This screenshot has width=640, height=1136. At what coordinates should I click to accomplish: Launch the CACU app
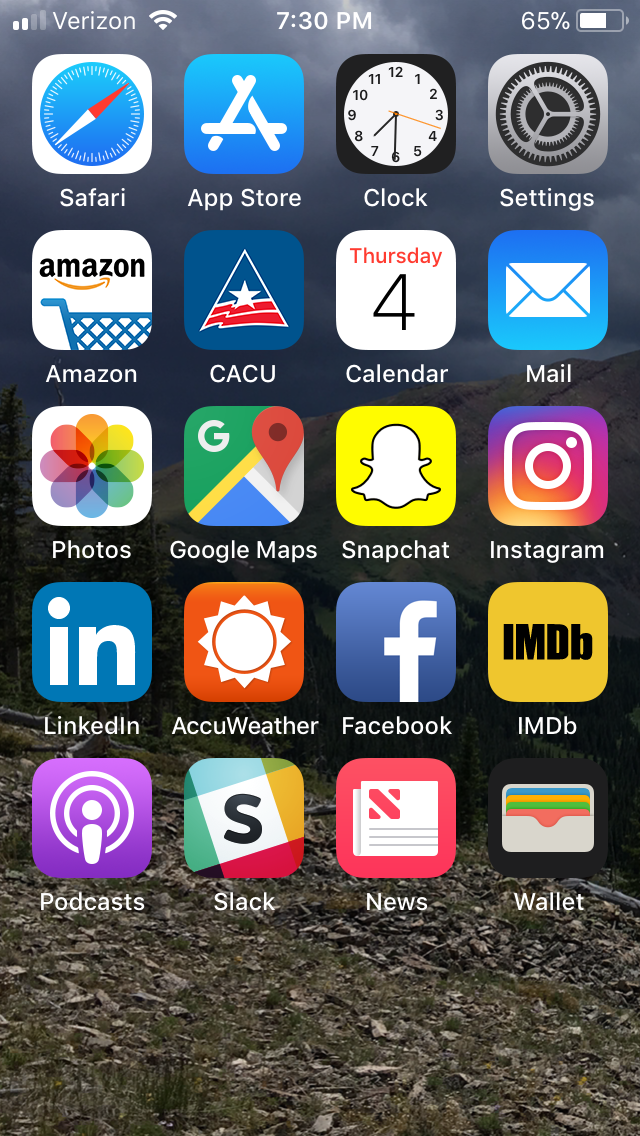coord(244,290)
